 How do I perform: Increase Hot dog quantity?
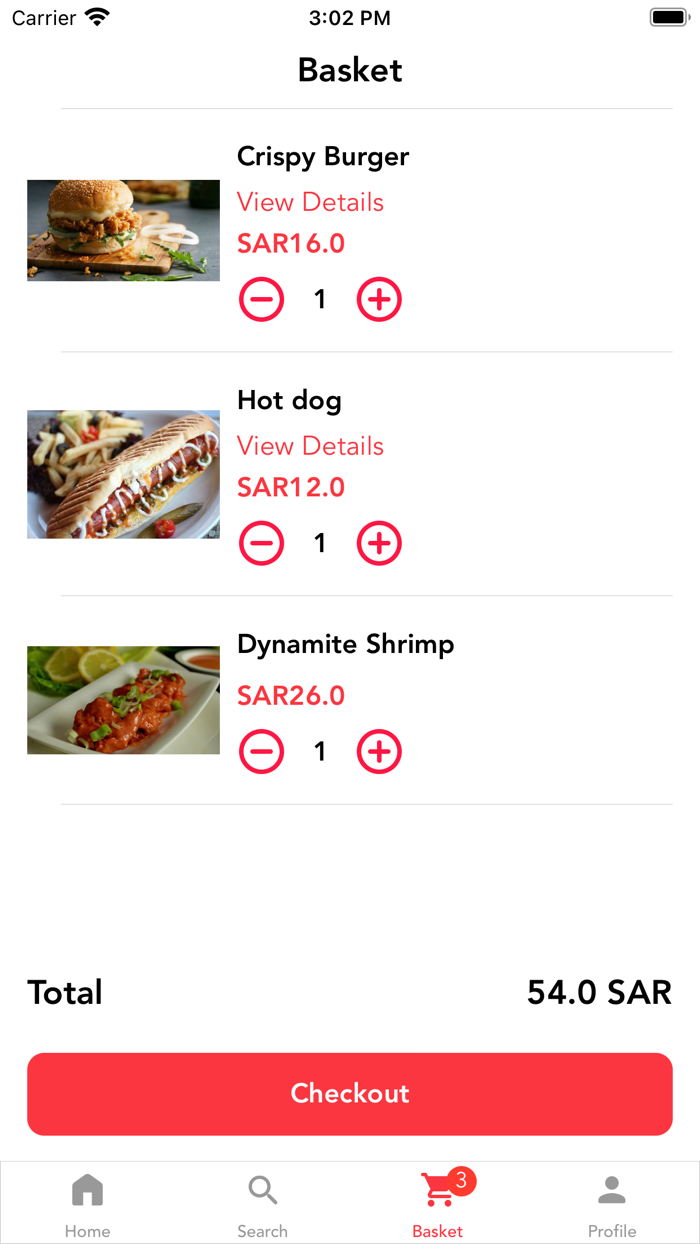coord(379,543)
